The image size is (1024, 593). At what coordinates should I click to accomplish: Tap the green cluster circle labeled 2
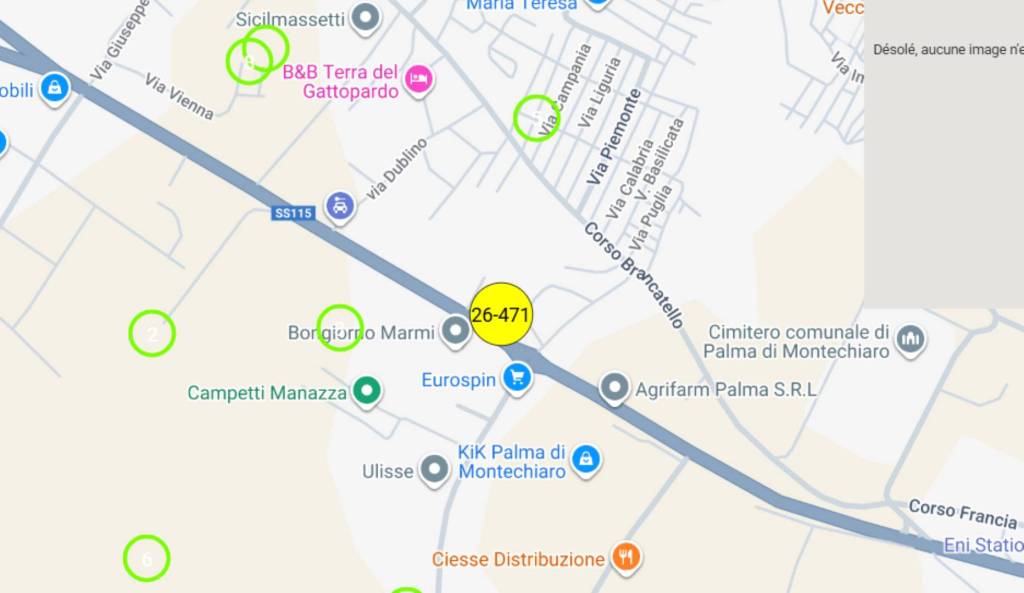click(x=152, y=333)
